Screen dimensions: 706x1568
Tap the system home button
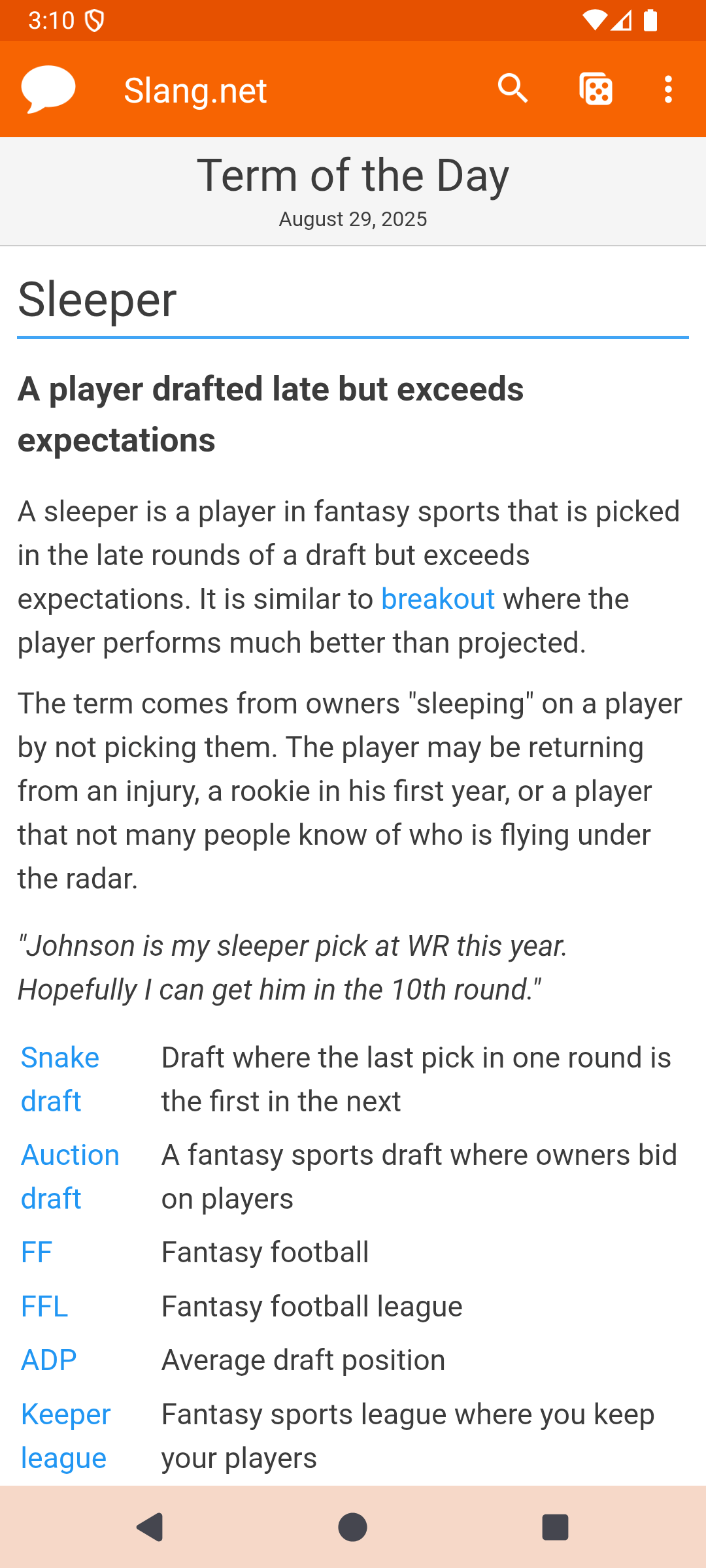tap(352, 1527)
